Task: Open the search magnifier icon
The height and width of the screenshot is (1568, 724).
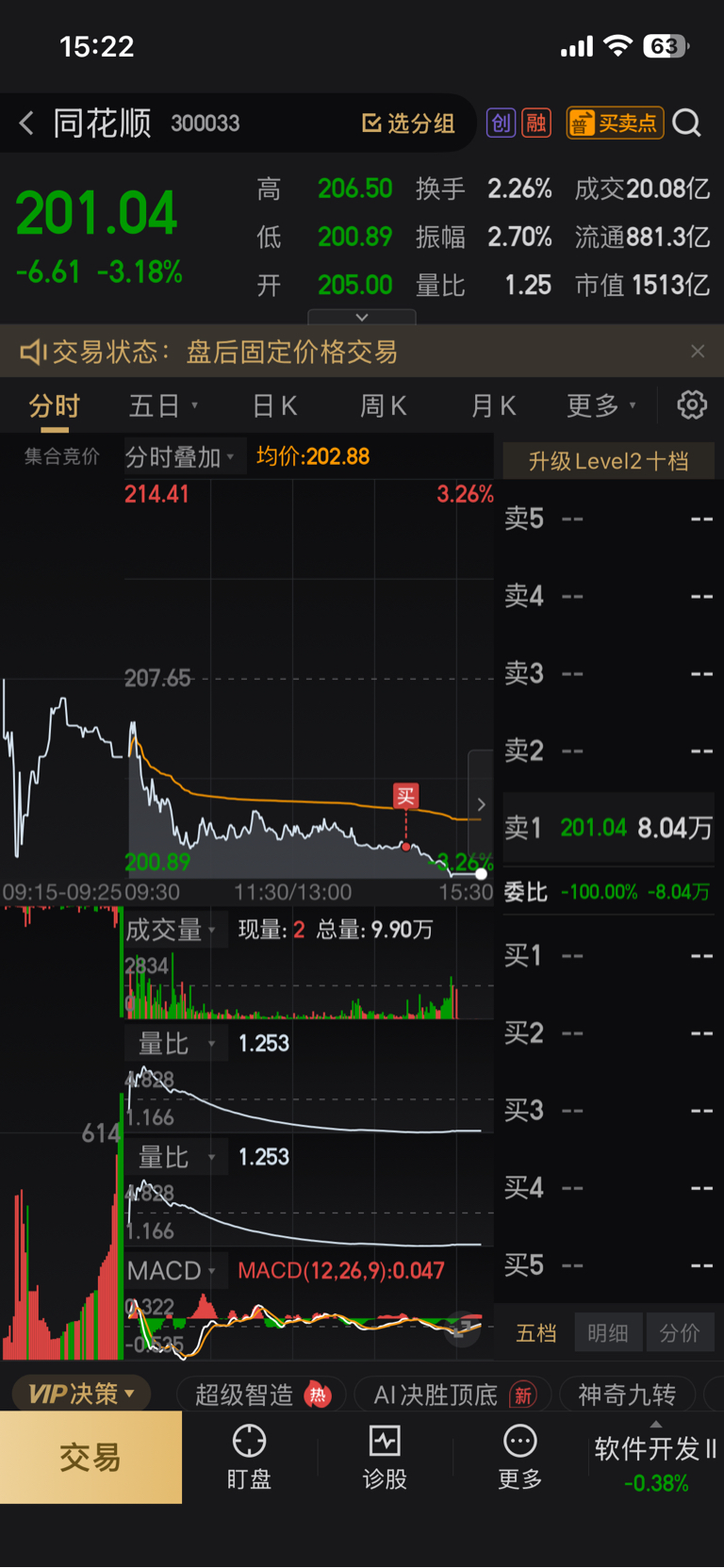Action: (687, 123)
